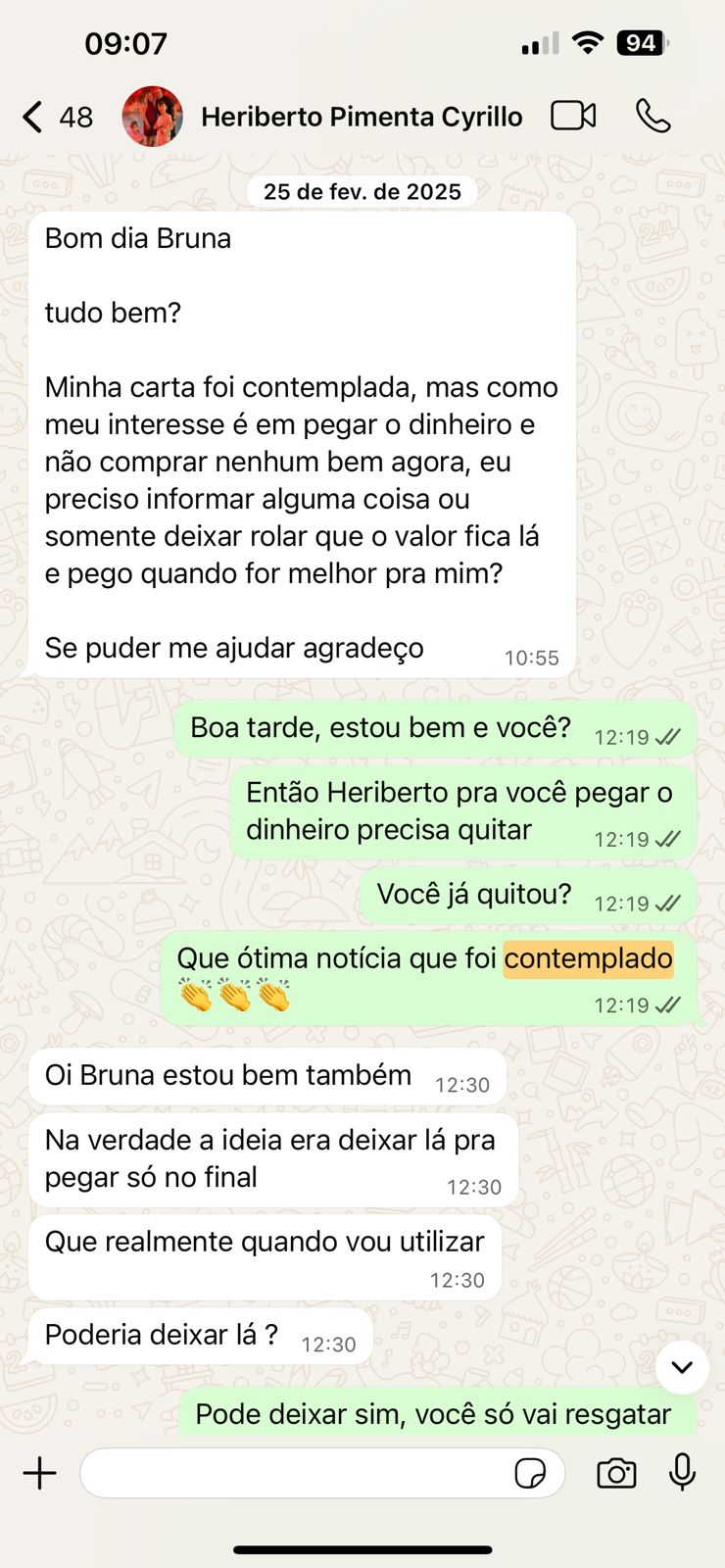This screenshot has width=725, height=1568.
Task: Open the camera to send a photo
Action: click(x=616, y=1473)
